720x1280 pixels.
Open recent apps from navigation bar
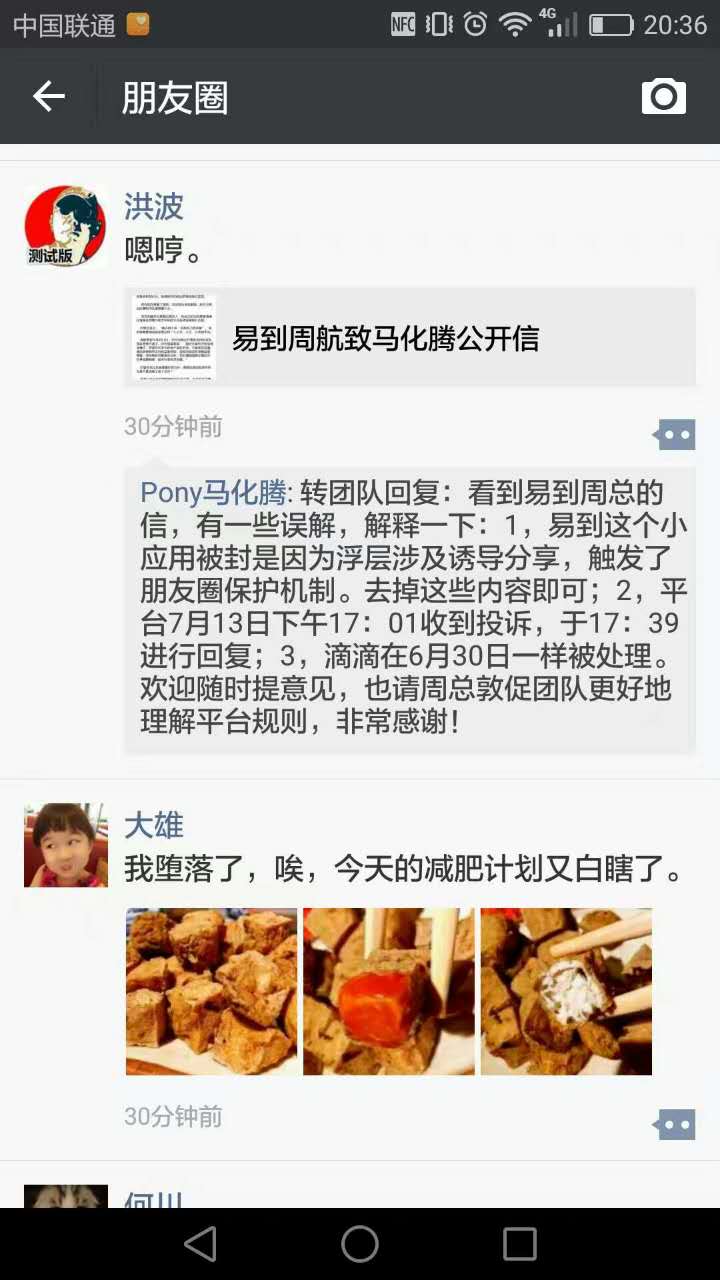[519, 1244]
